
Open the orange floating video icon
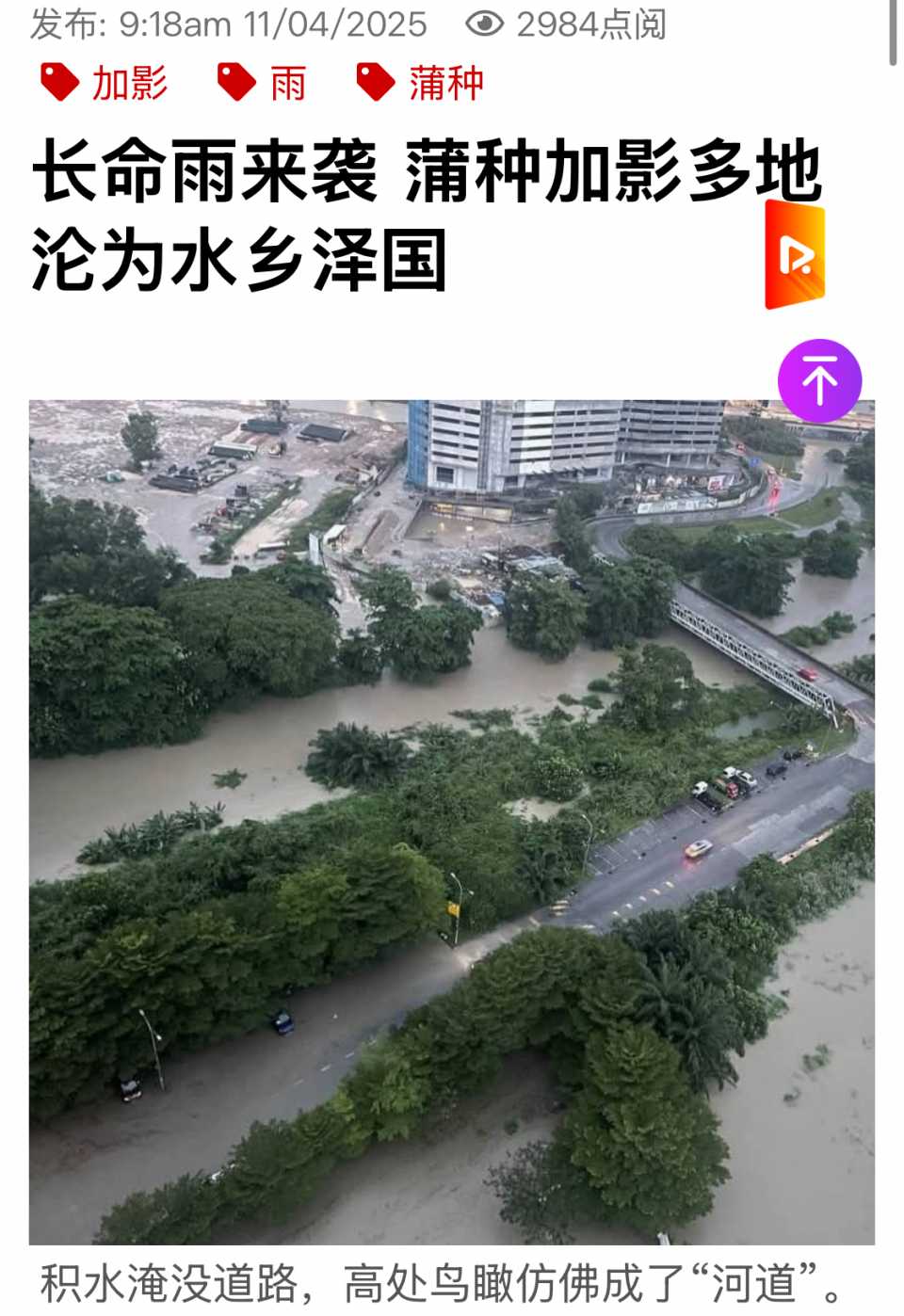796,255
